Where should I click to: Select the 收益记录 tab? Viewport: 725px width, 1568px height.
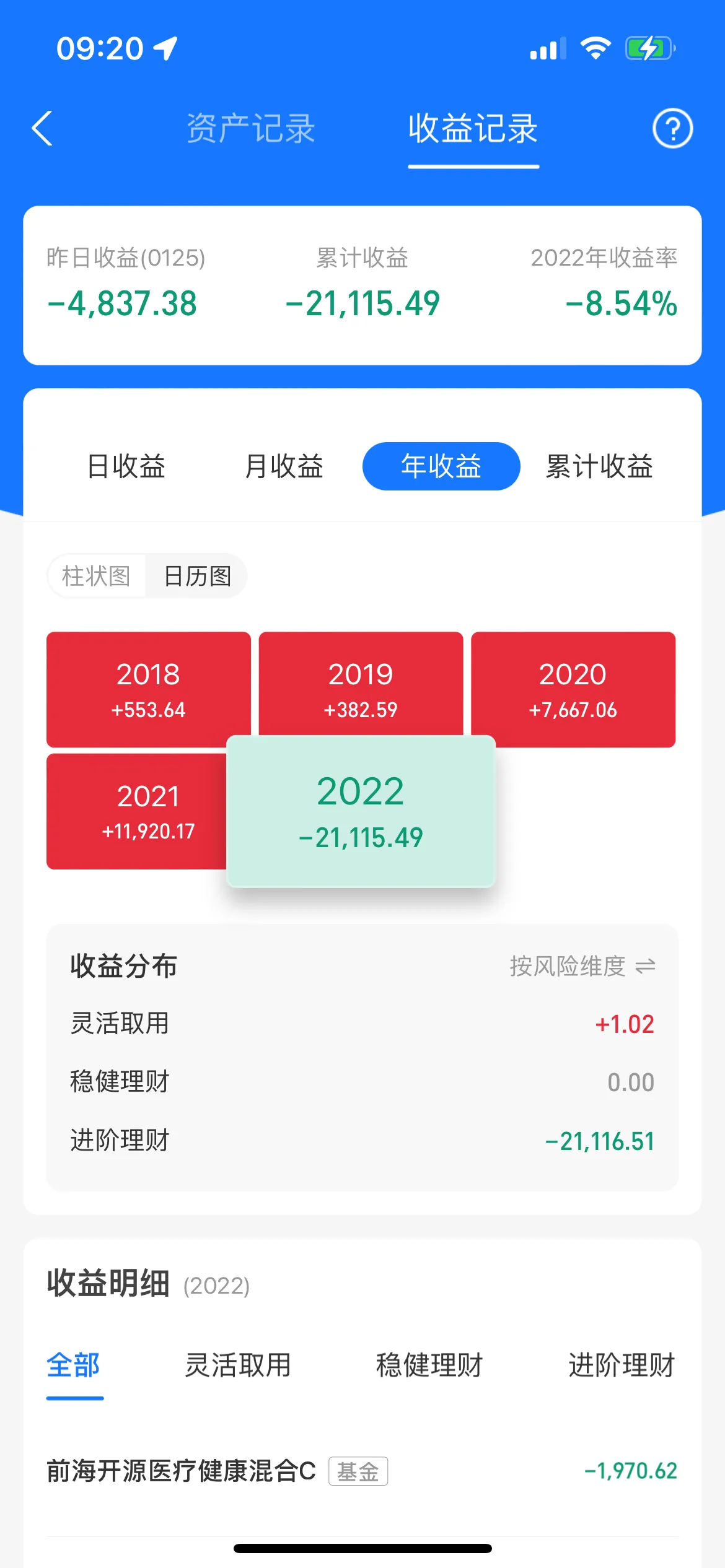pyautogui.click(x=473, y=129)
